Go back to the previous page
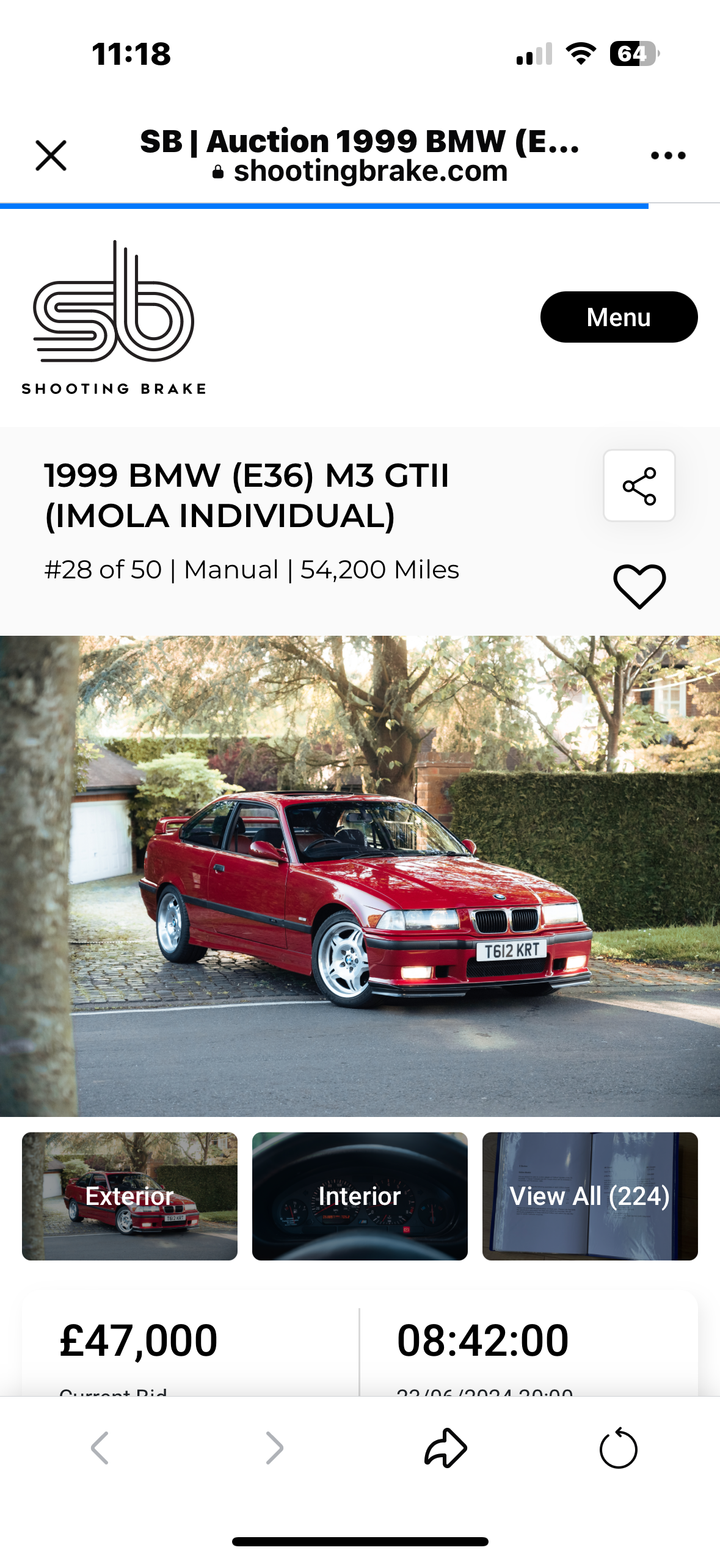Viewport: 720px width, 1561px height. (99, 1448)
